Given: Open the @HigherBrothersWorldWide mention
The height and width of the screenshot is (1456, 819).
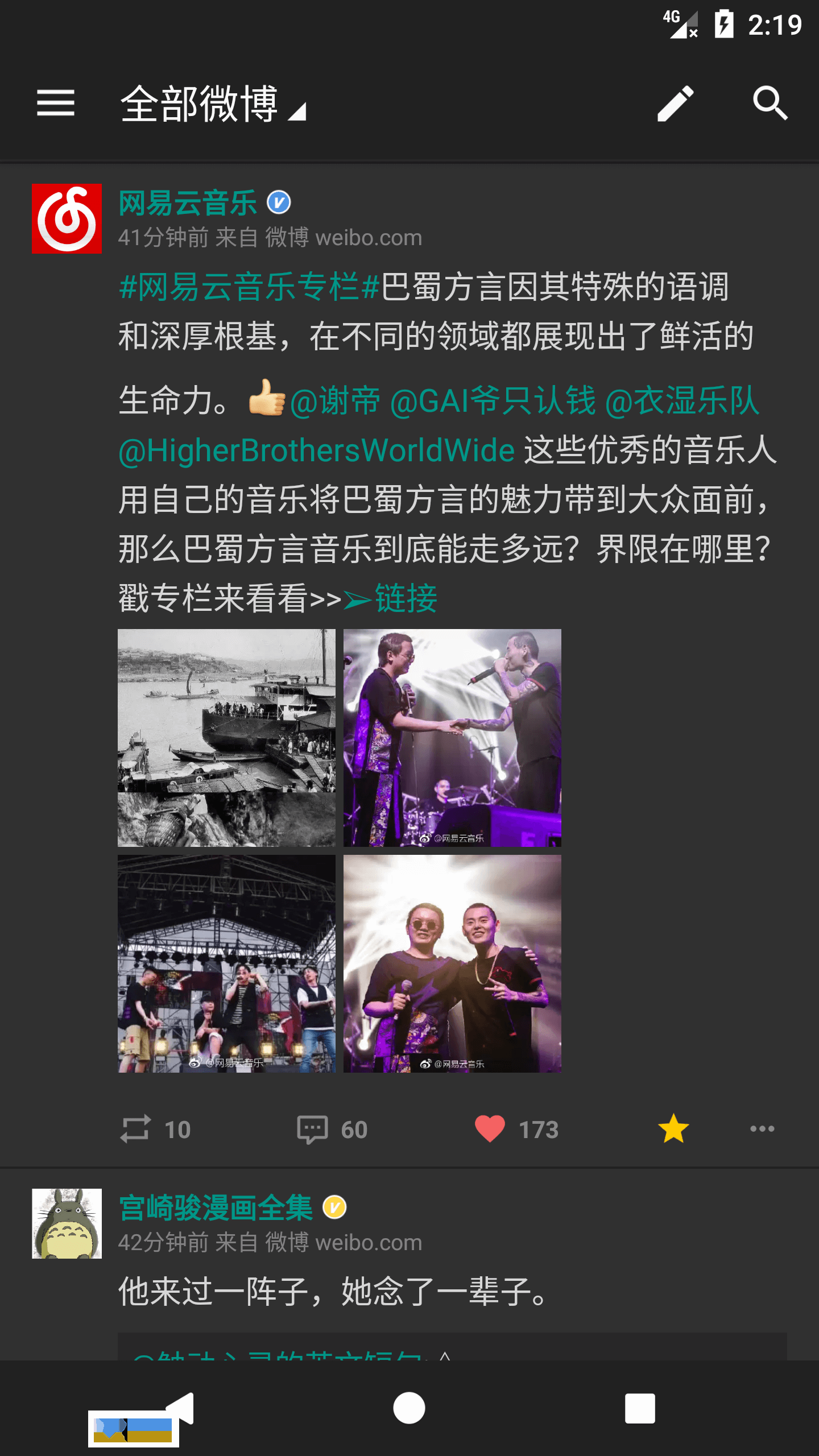Looking at the screenshot, I should click(x=317, y=450).
